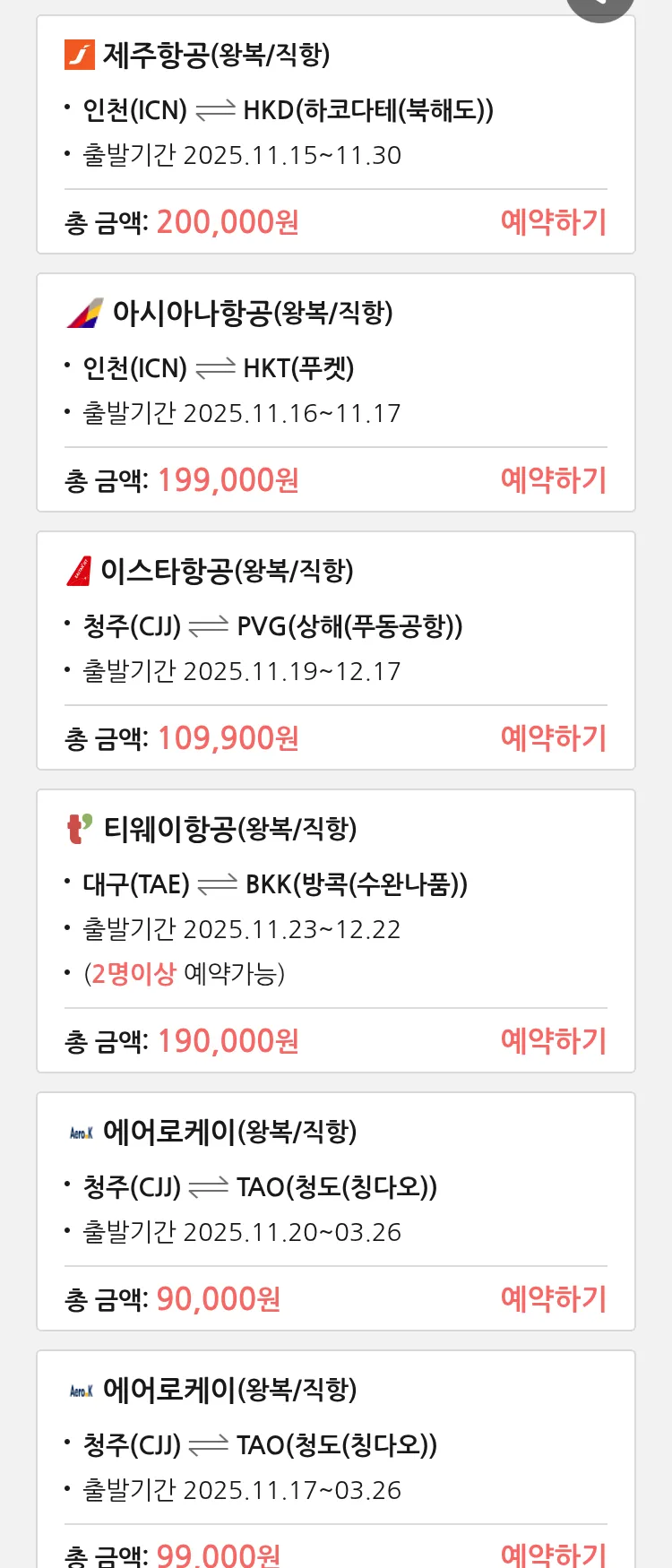
Task: Click the Asiana Airlines logo icon
Action: pyautogui.click(x=85, y=313)
